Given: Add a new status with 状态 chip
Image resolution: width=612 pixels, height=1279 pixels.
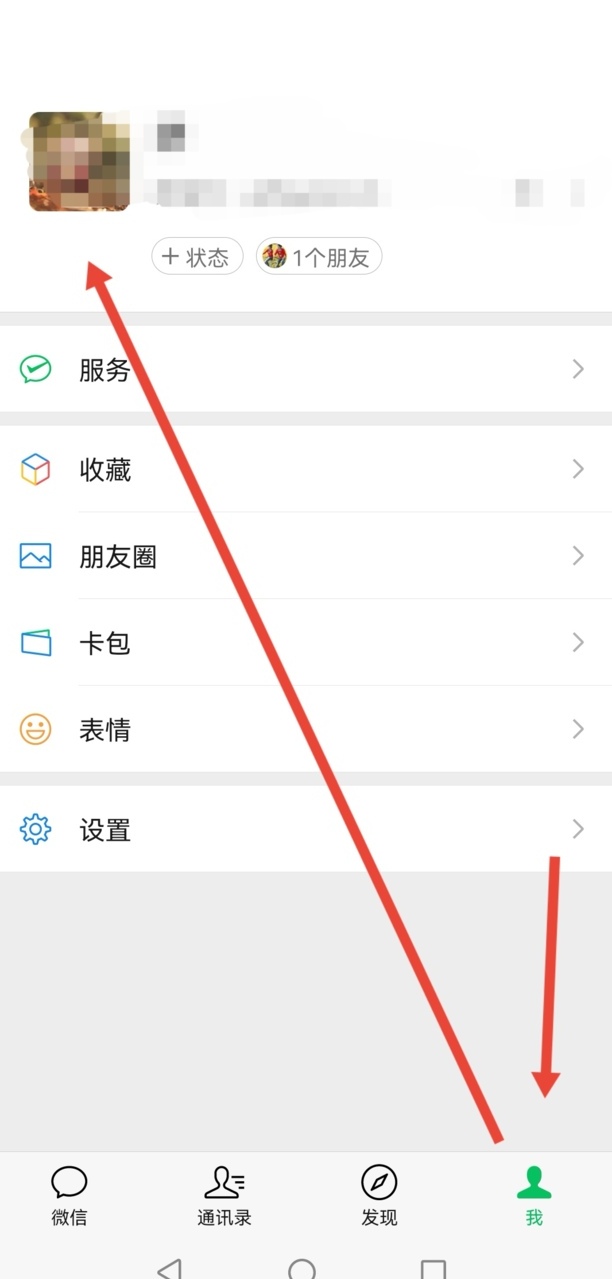Looking at the screenshot, I should pyautogui.click(x=197, y=257).
